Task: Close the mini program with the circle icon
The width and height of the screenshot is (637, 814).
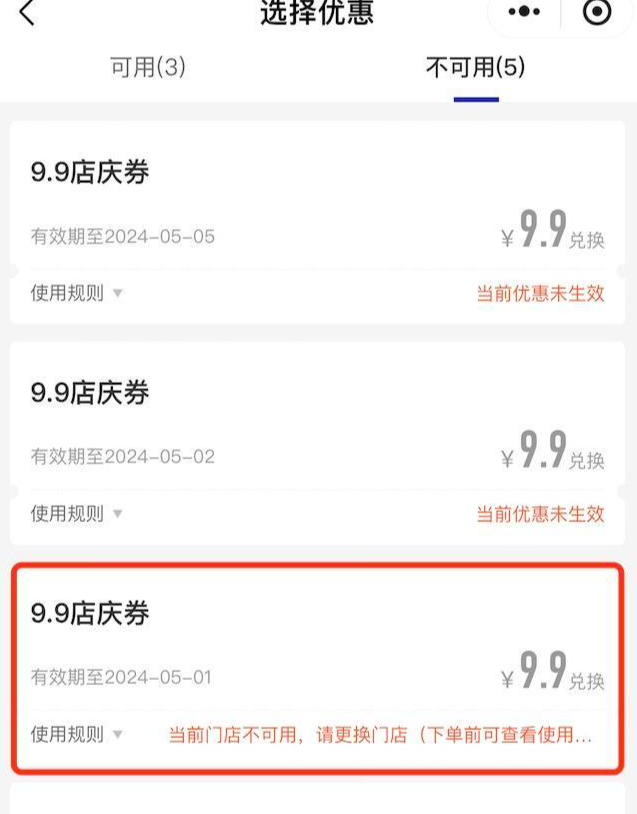Action: [597, 12]
